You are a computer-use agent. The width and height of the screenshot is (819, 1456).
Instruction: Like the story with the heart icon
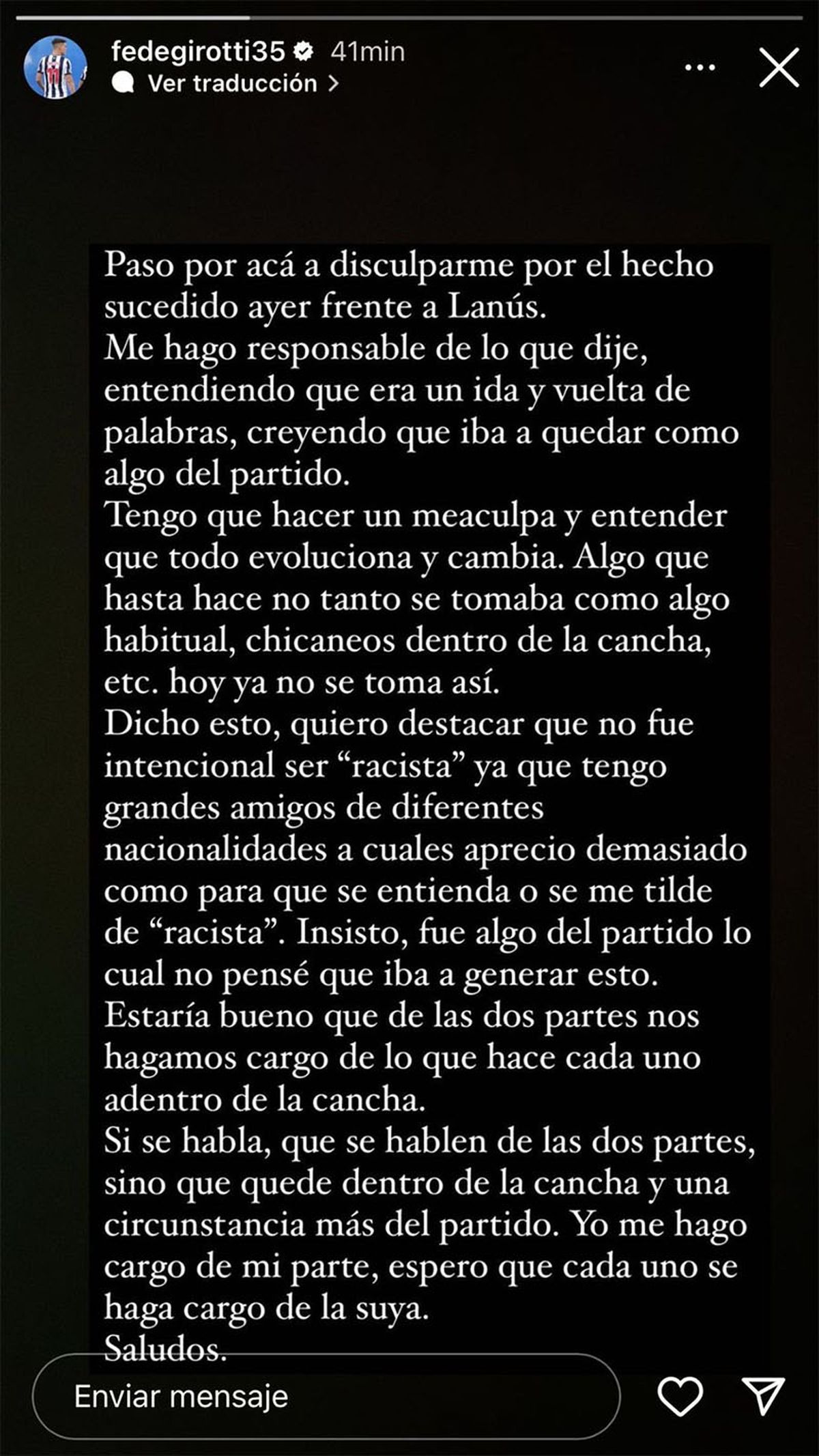[681, 1396]
